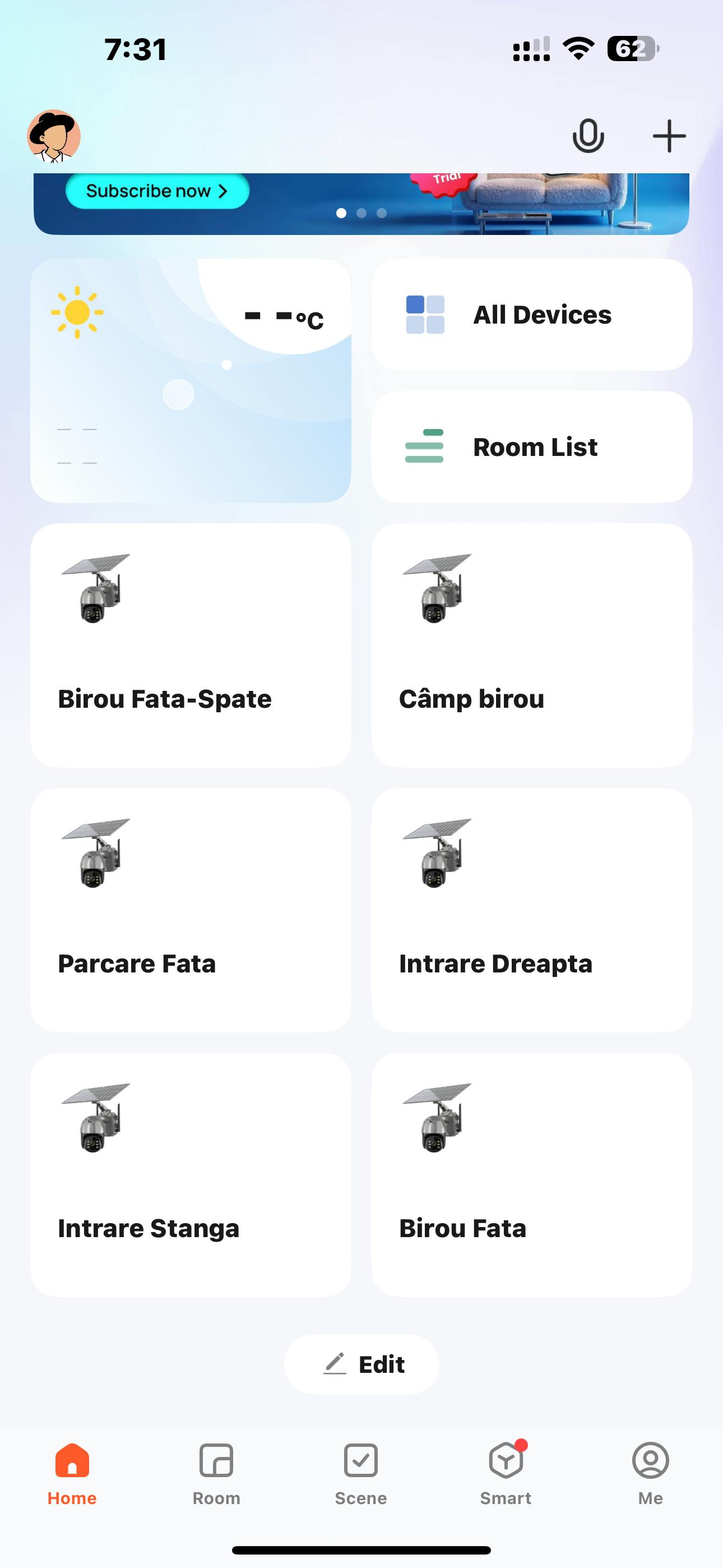Screen dimensions: 723x1568
Task: Add a new device with plus icon
Action: point(669,136)
